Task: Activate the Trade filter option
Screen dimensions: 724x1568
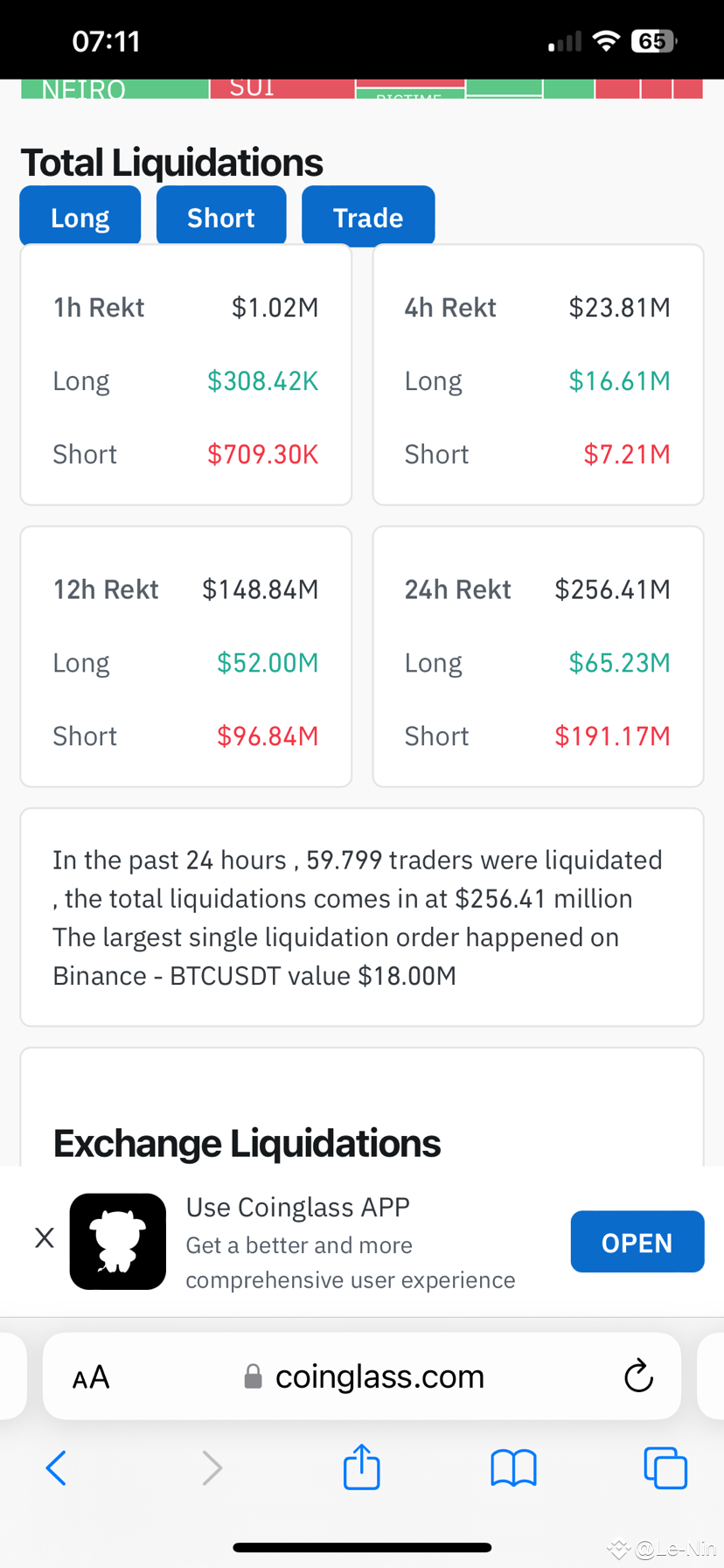Action: pyautogui.click(x=368, y=215)
